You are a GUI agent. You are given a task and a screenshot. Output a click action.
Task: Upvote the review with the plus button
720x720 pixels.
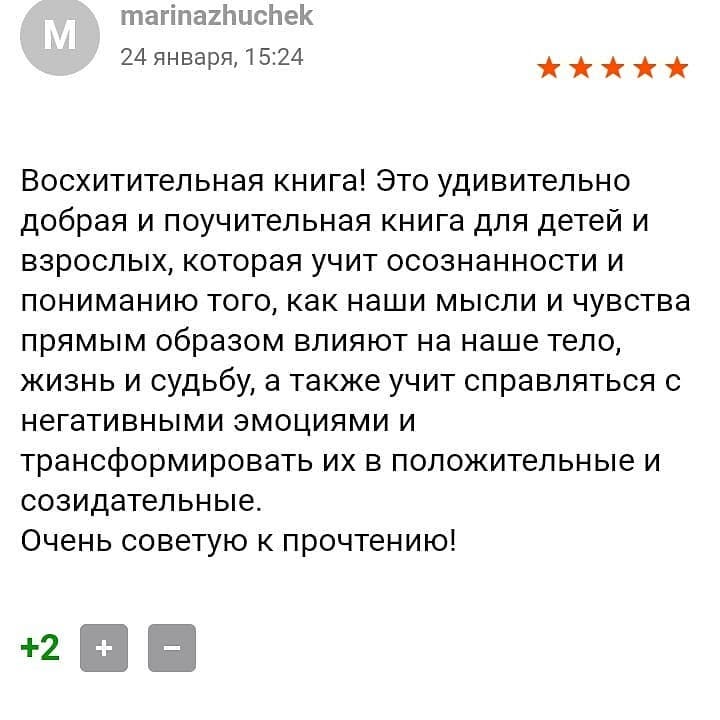(x=101, y=647)
